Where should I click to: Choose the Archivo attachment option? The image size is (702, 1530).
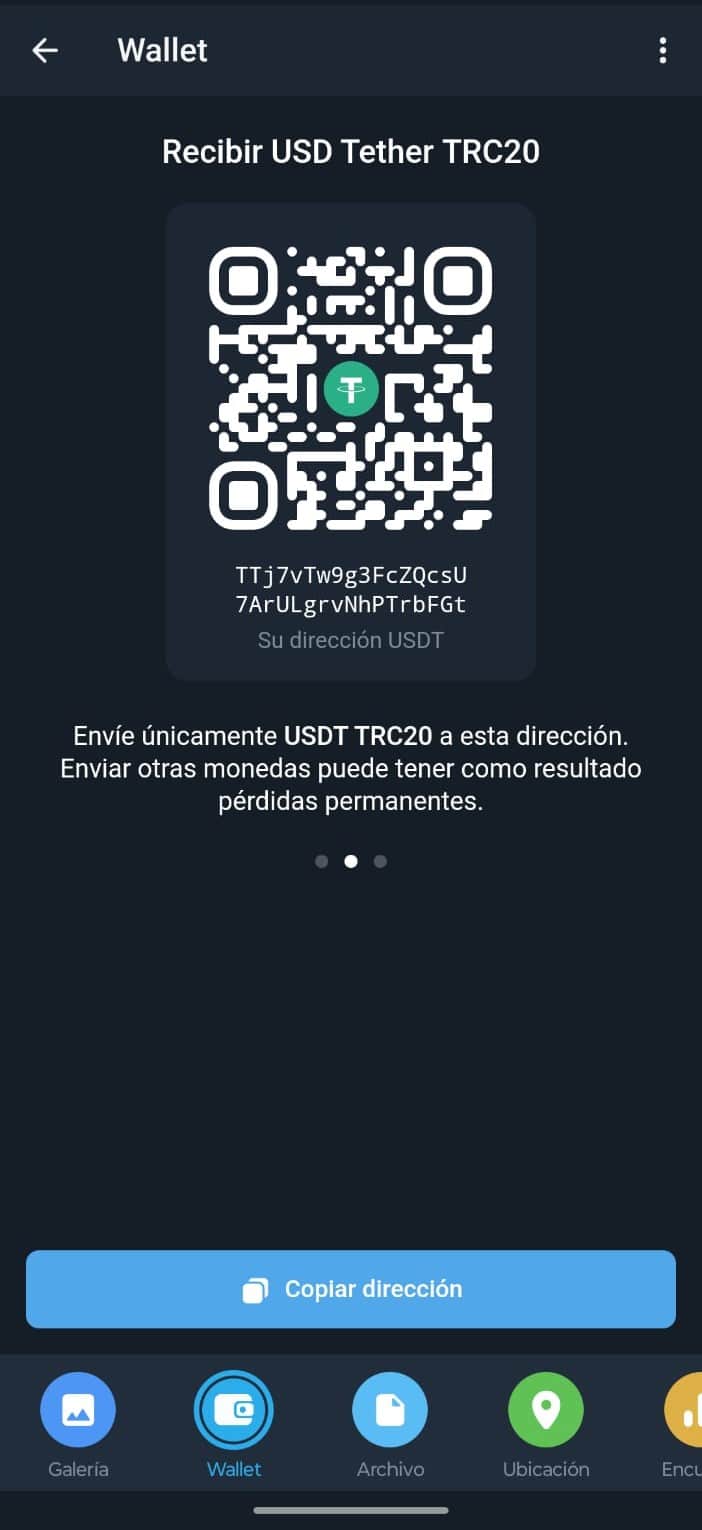click(x=390, y=1425)
